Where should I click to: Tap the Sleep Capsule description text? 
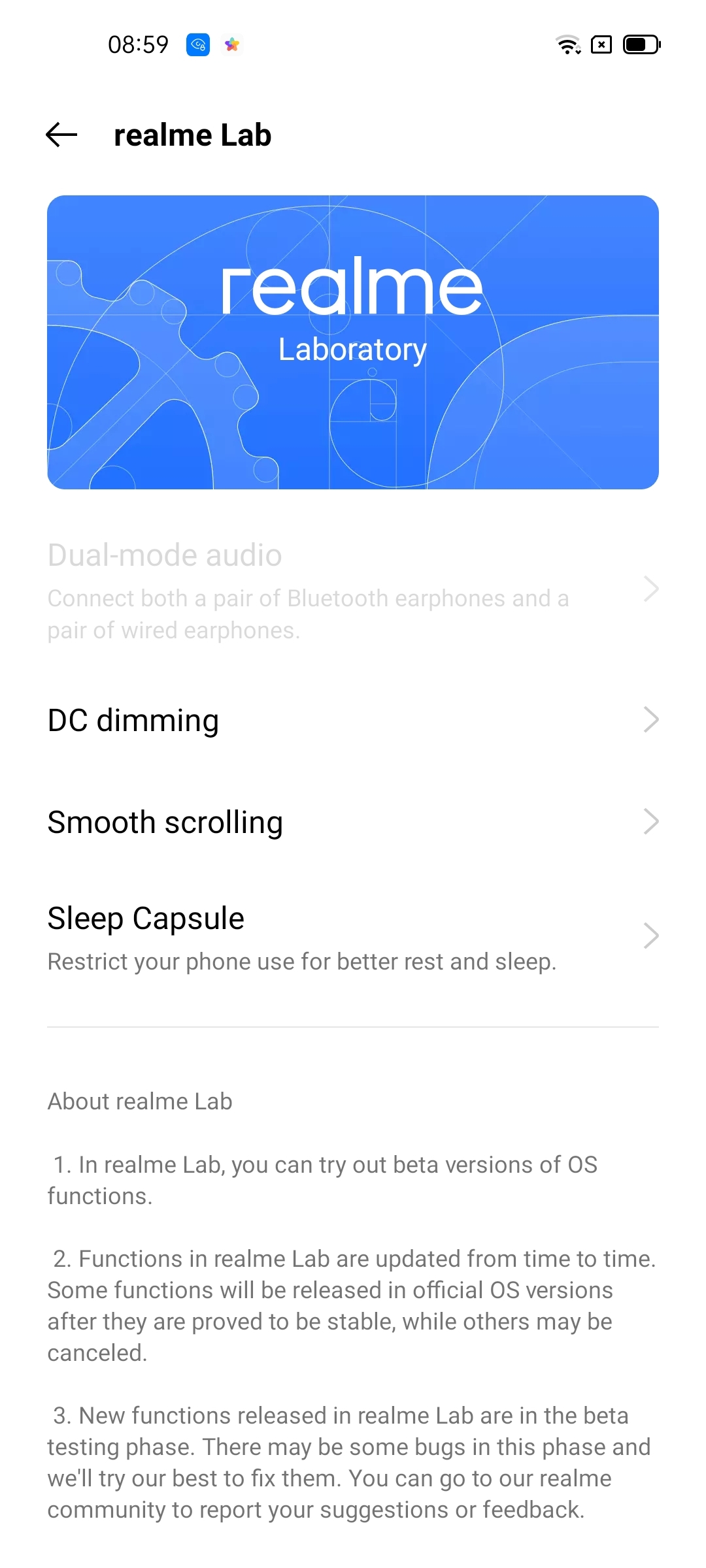coord(301,961)
